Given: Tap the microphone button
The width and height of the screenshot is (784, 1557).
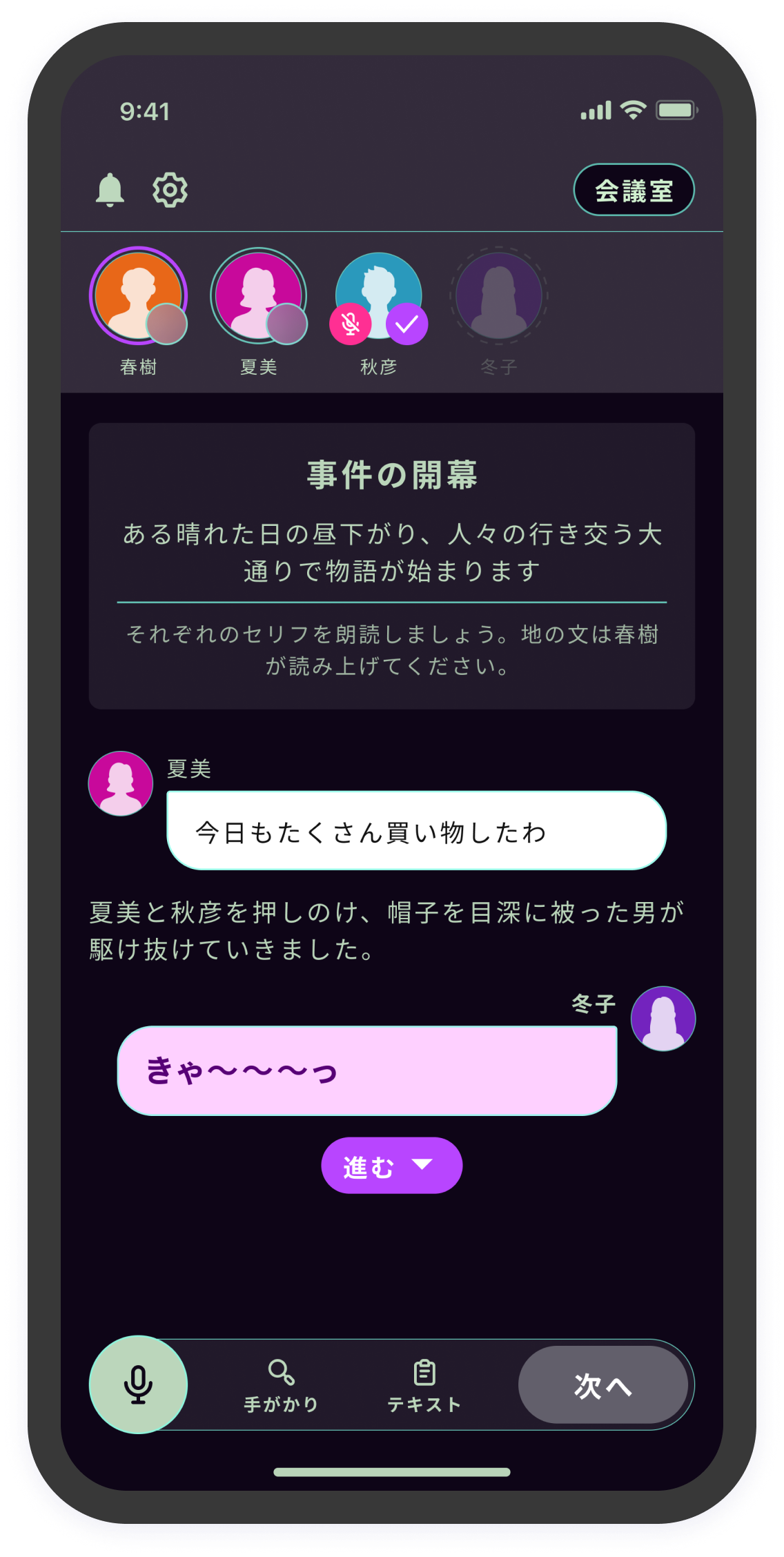Looking at the screenshot, I should [138, 1384].
